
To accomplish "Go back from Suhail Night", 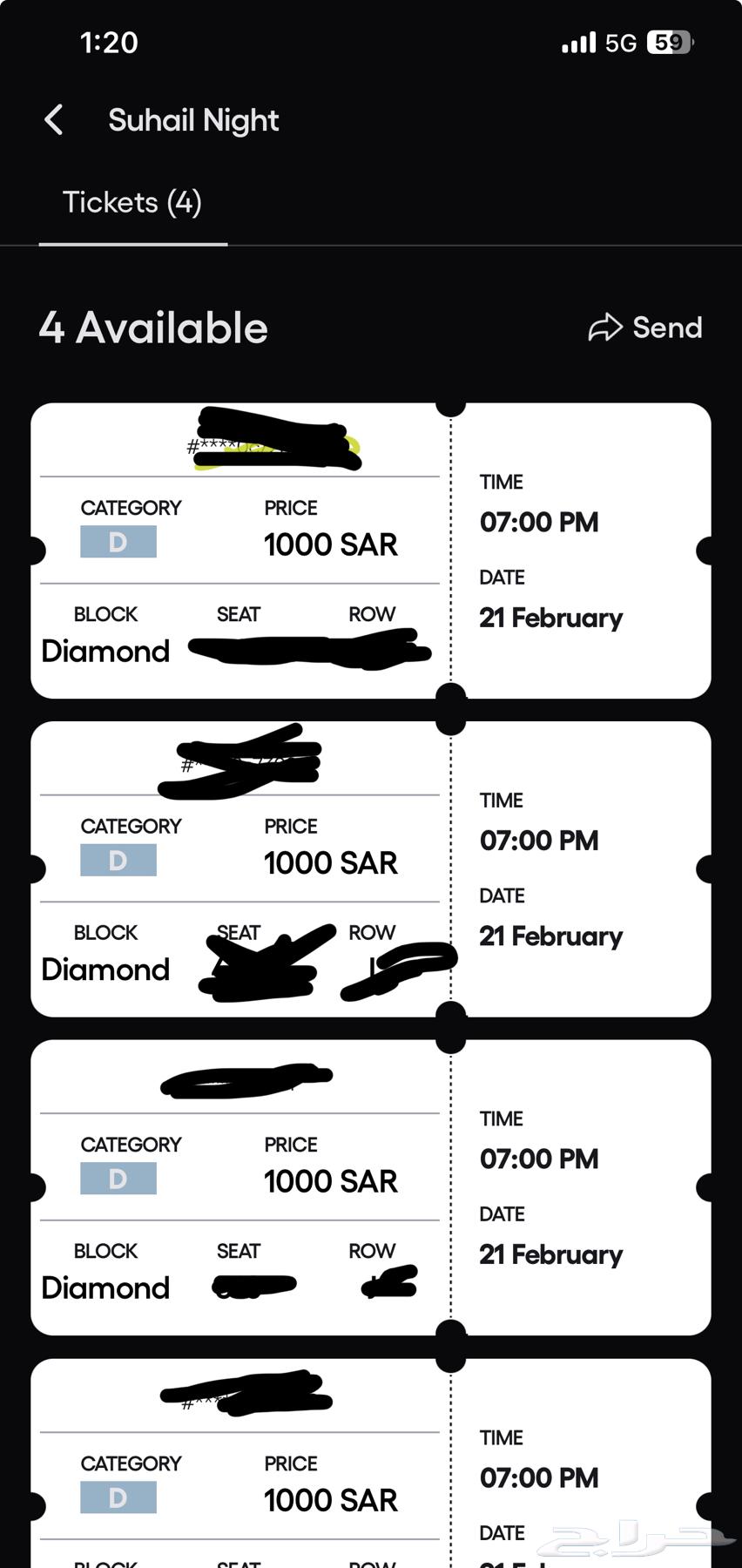I will pos(54,120).
